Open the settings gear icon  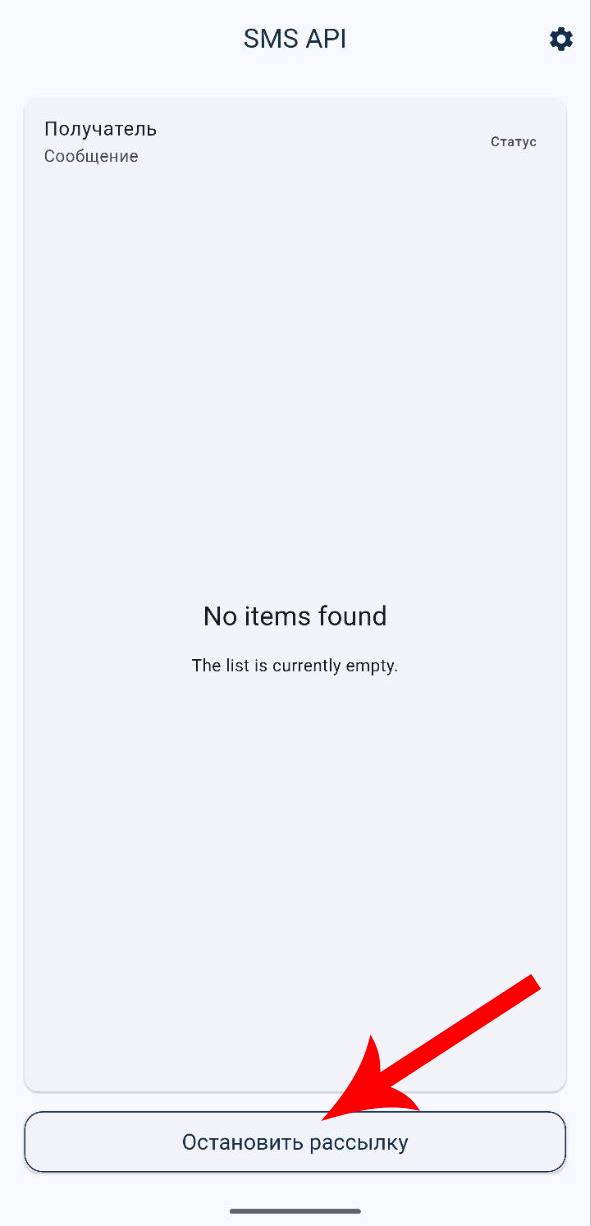tap(561, 39)
